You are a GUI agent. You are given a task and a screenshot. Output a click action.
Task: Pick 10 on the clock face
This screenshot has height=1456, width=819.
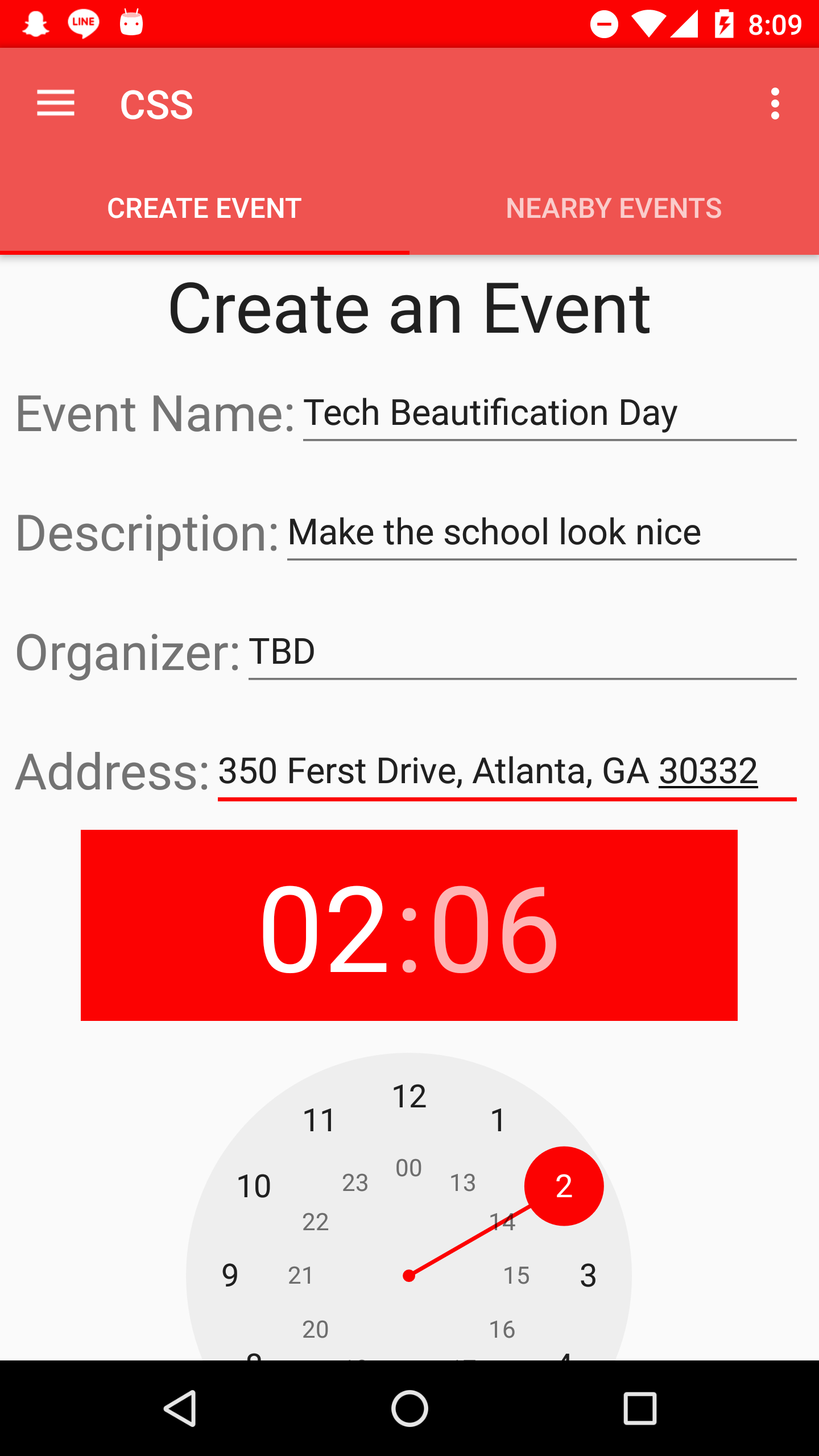pyautogui.click(x=254, y=1186)
